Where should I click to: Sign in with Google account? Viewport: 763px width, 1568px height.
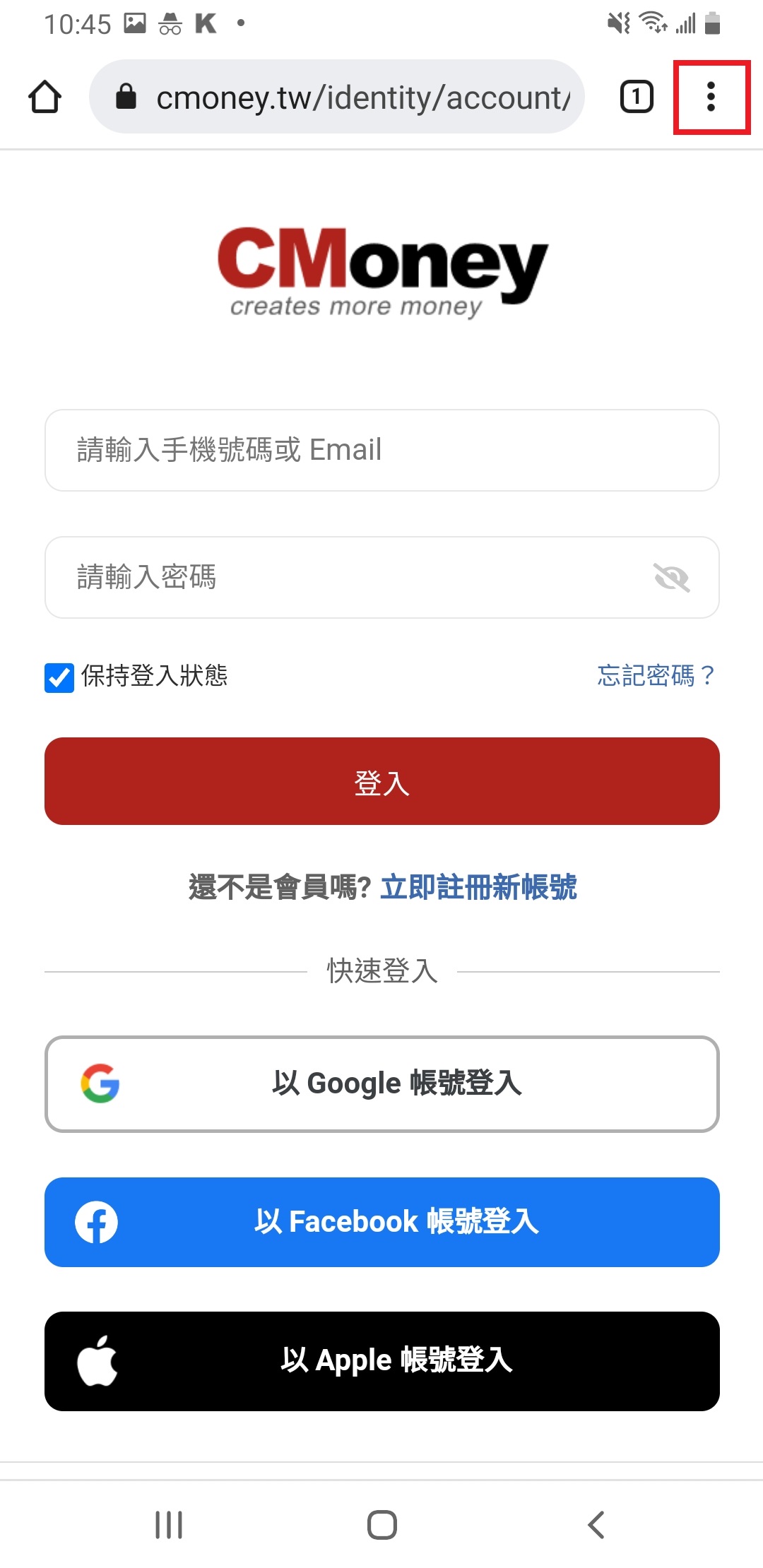tap(382, 1083)
